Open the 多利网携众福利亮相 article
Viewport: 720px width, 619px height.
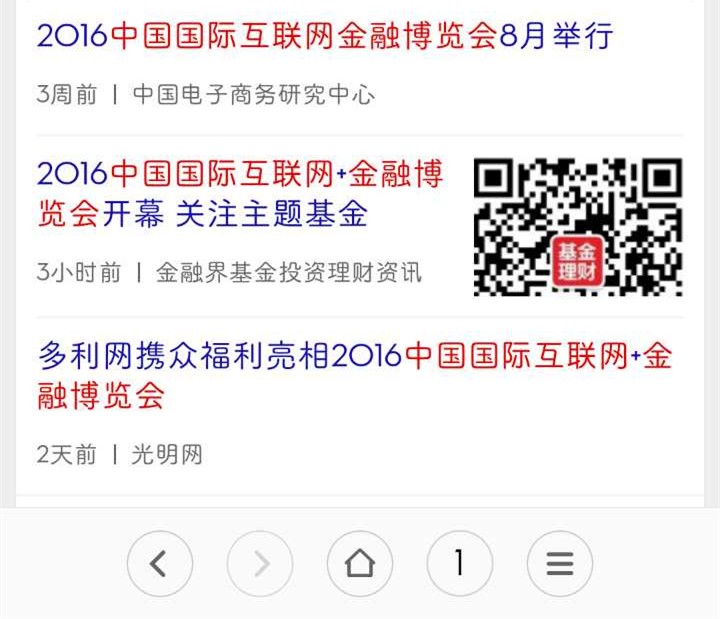pyautogui.click(x=355, y=375)
